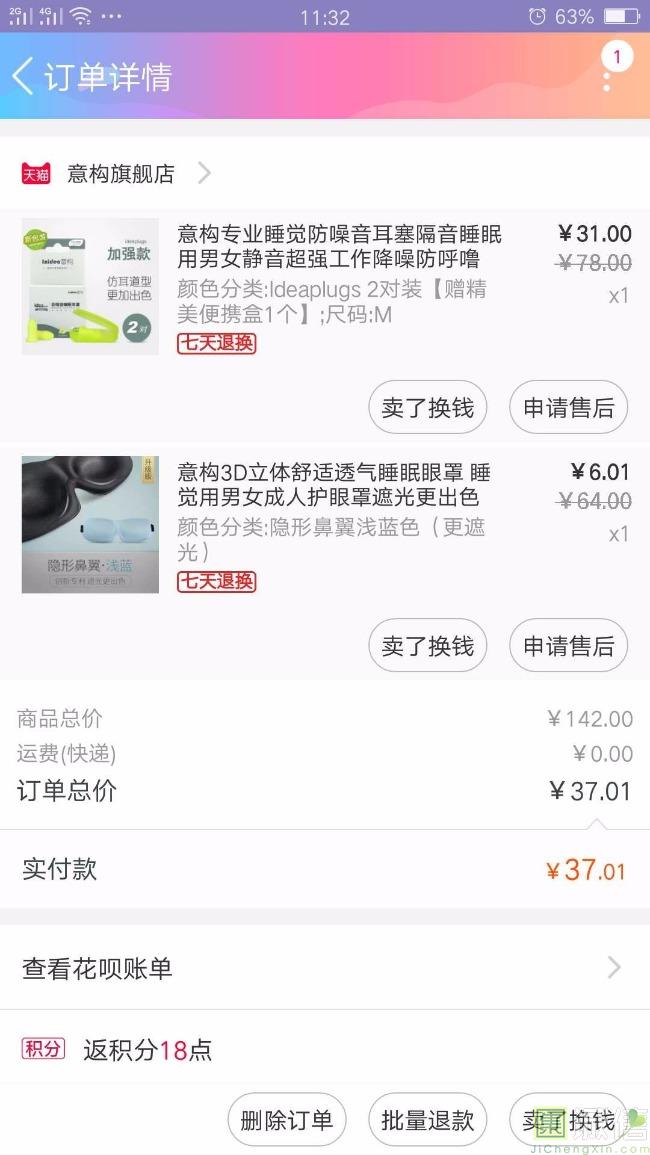
Task: Open the 3D sleep eye mask item
Action: click(x=325, y=524)
